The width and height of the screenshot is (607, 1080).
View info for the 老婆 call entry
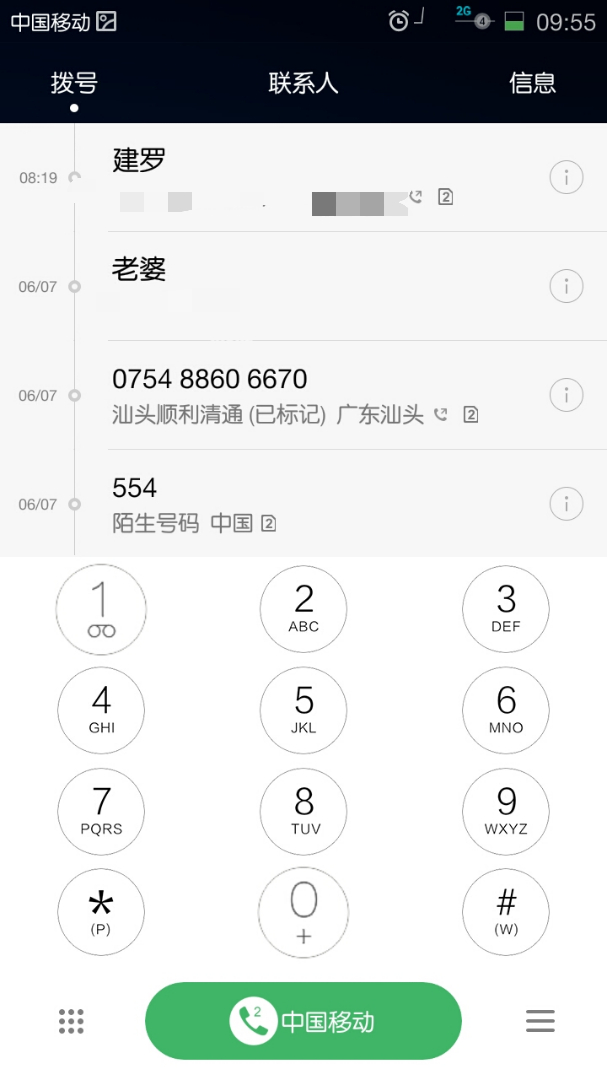coord(566,286)
